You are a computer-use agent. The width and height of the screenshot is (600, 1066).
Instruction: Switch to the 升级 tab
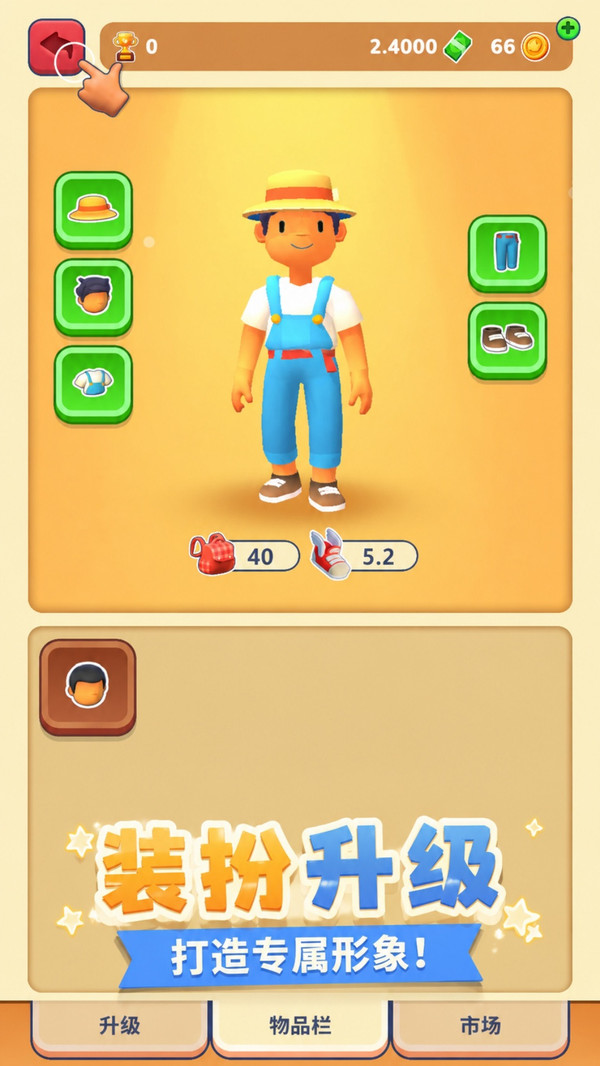point(120,1027)
